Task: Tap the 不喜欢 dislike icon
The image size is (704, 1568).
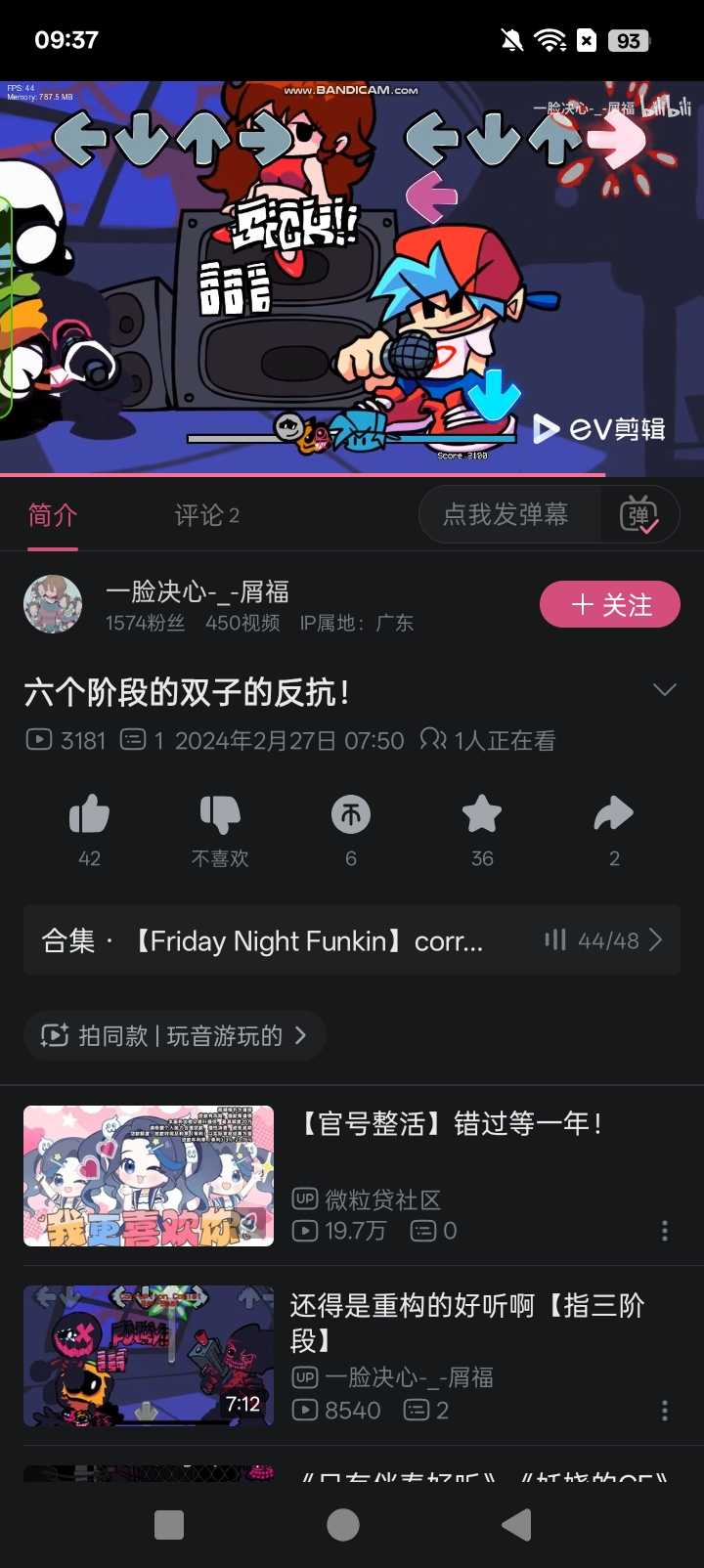Action: [220, 815]
